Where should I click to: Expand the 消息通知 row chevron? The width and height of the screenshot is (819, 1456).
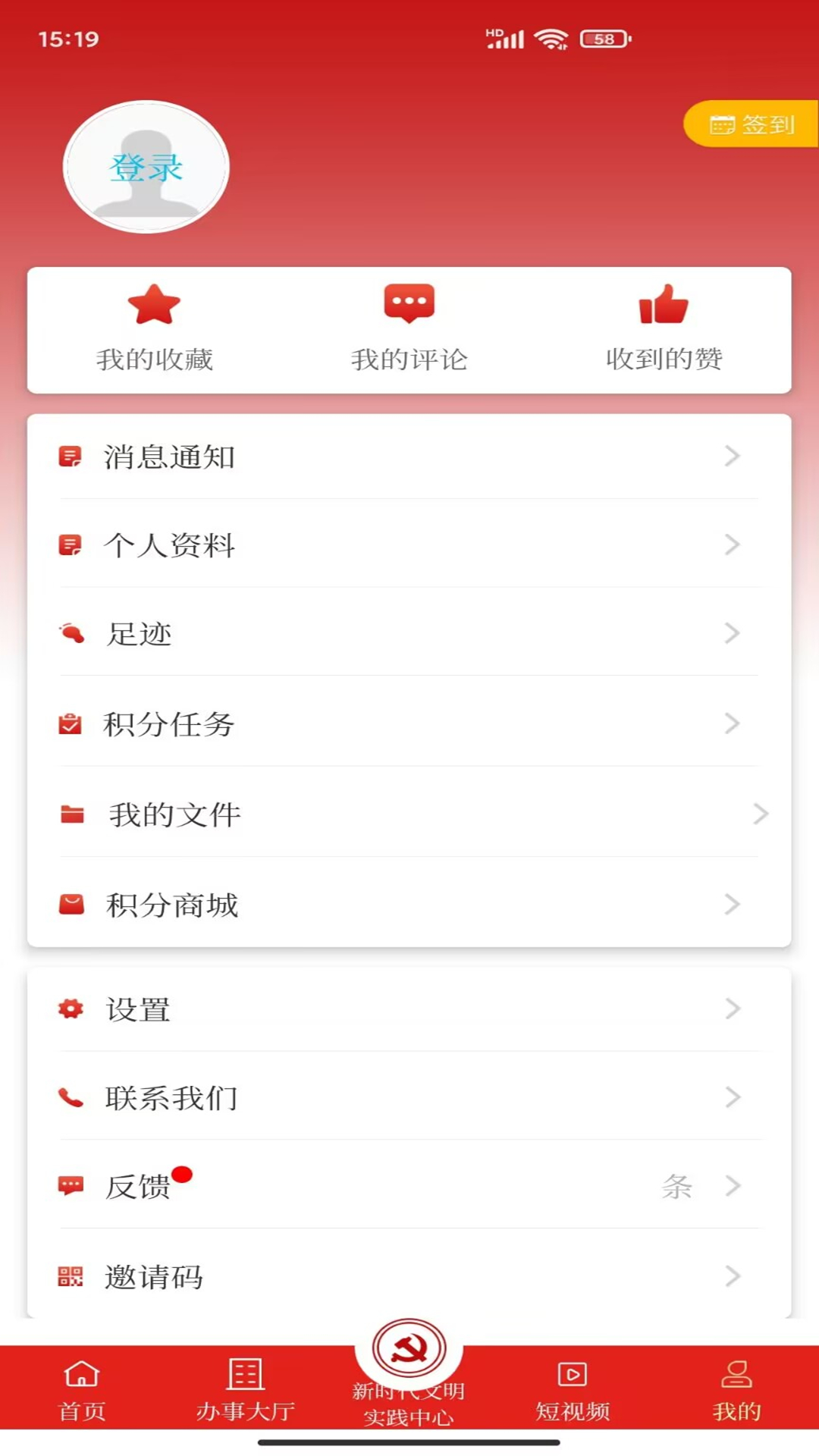pyautogui.click(x=733, y=456)
